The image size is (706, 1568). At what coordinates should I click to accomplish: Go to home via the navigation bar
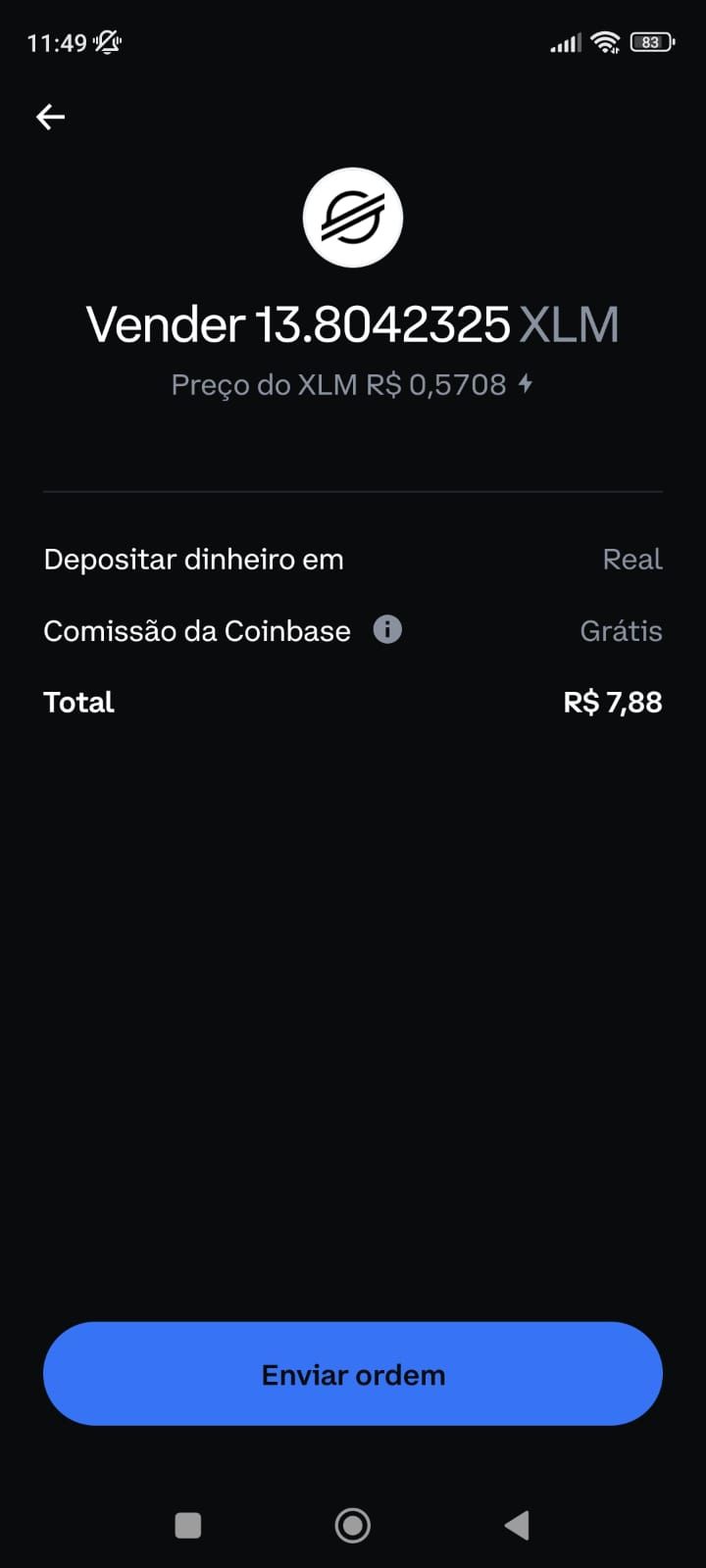tap(353, 1525)
